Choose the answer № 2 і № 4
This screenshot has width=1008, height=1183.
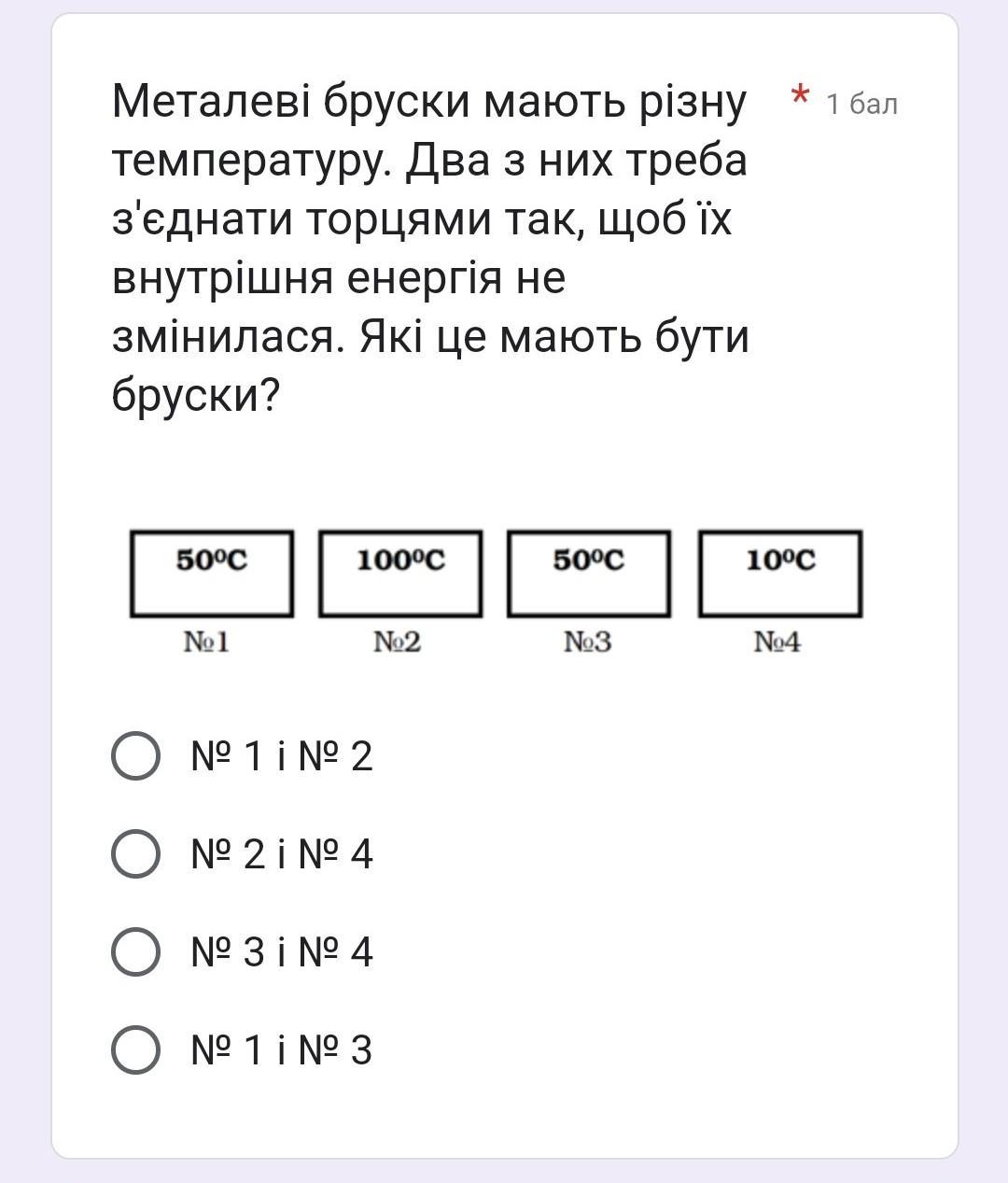[135, 853]
